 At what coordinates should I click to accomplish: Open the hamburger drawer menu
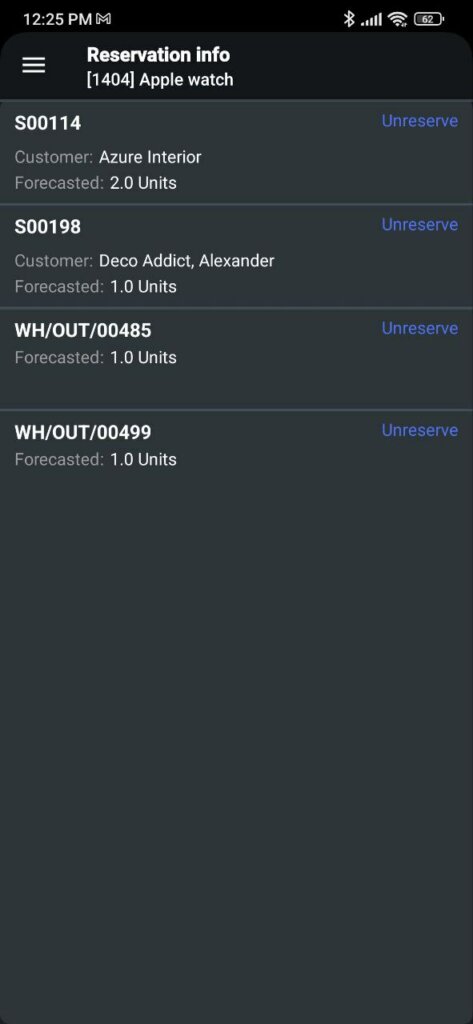(34, 65)
